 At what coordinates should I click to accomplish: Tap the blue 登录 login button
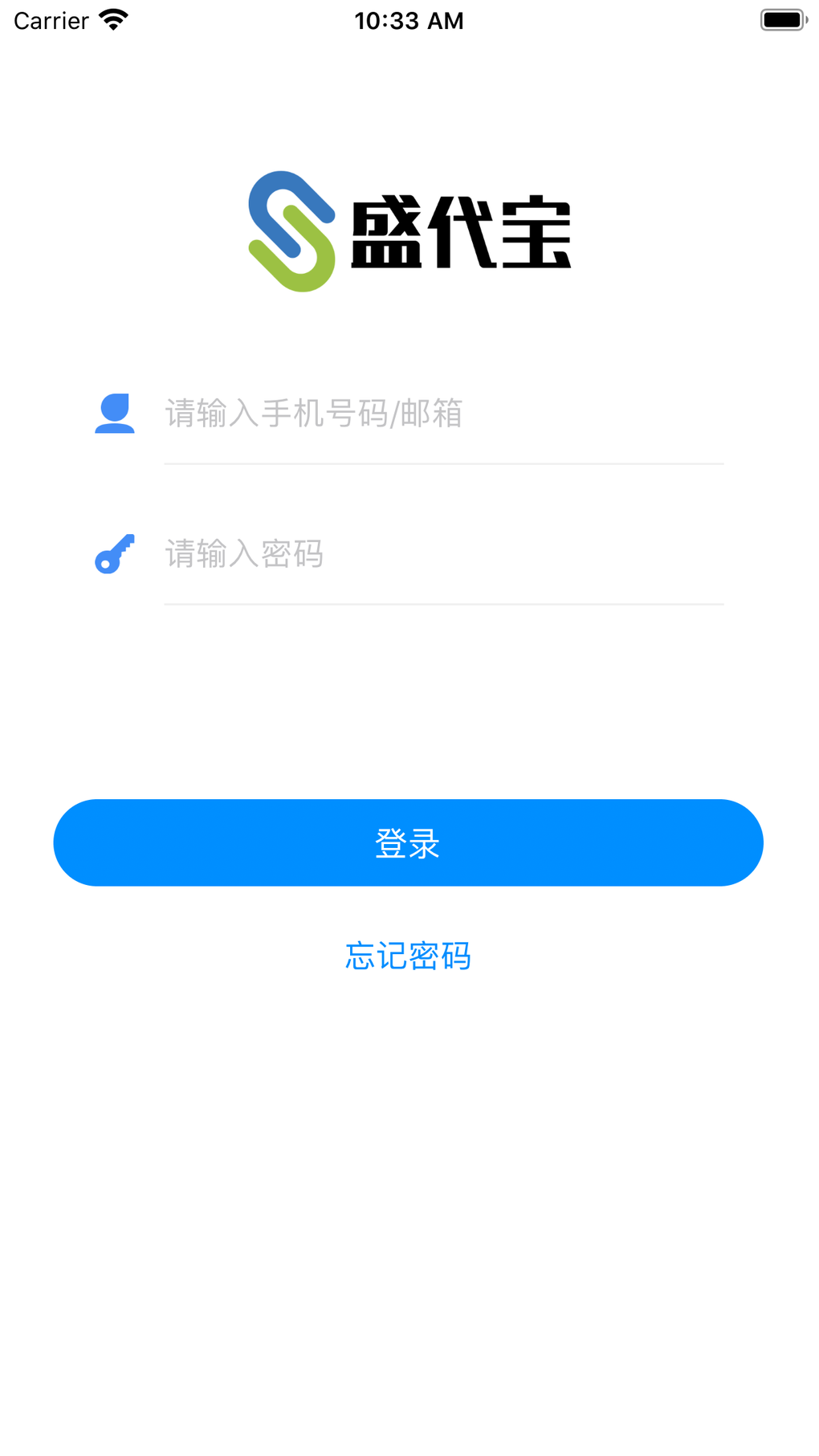click(408, 842)
